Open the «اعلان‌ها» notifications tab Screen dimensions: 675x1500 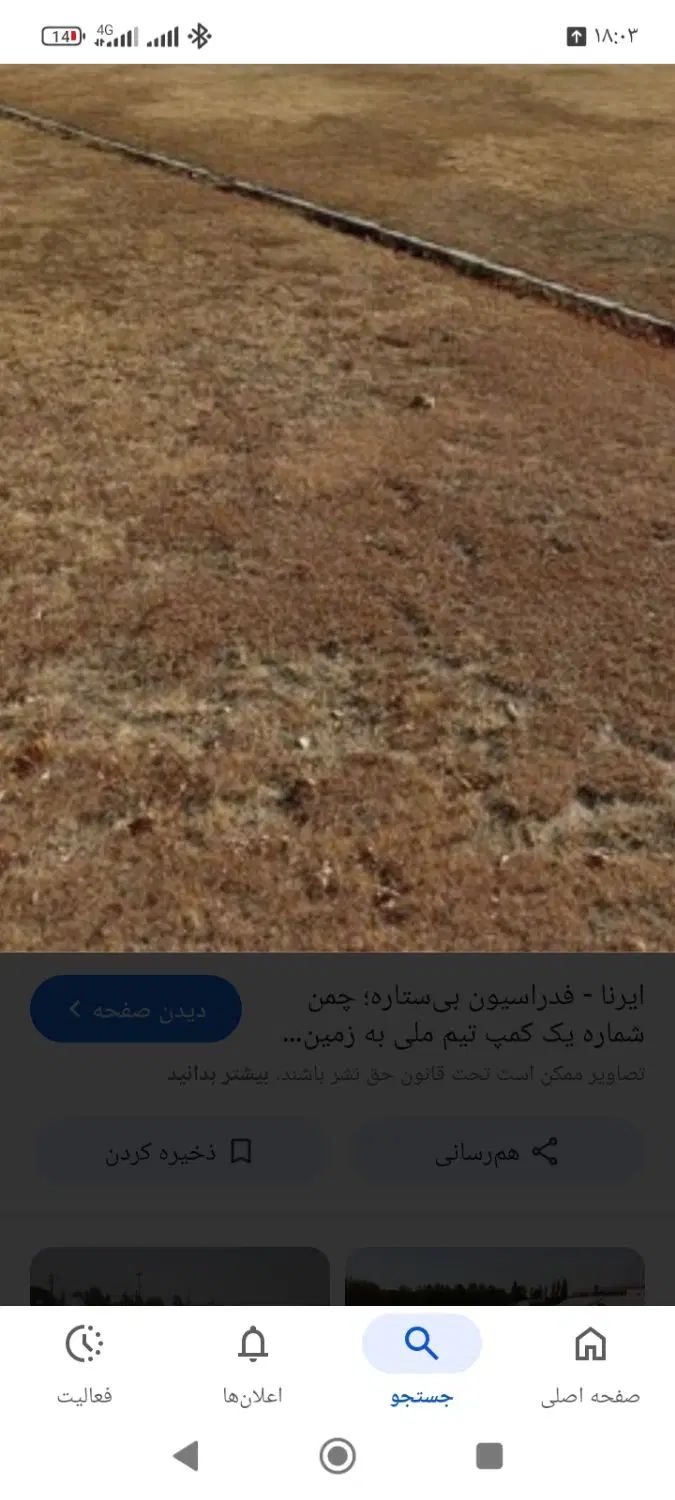point(253,1360)
